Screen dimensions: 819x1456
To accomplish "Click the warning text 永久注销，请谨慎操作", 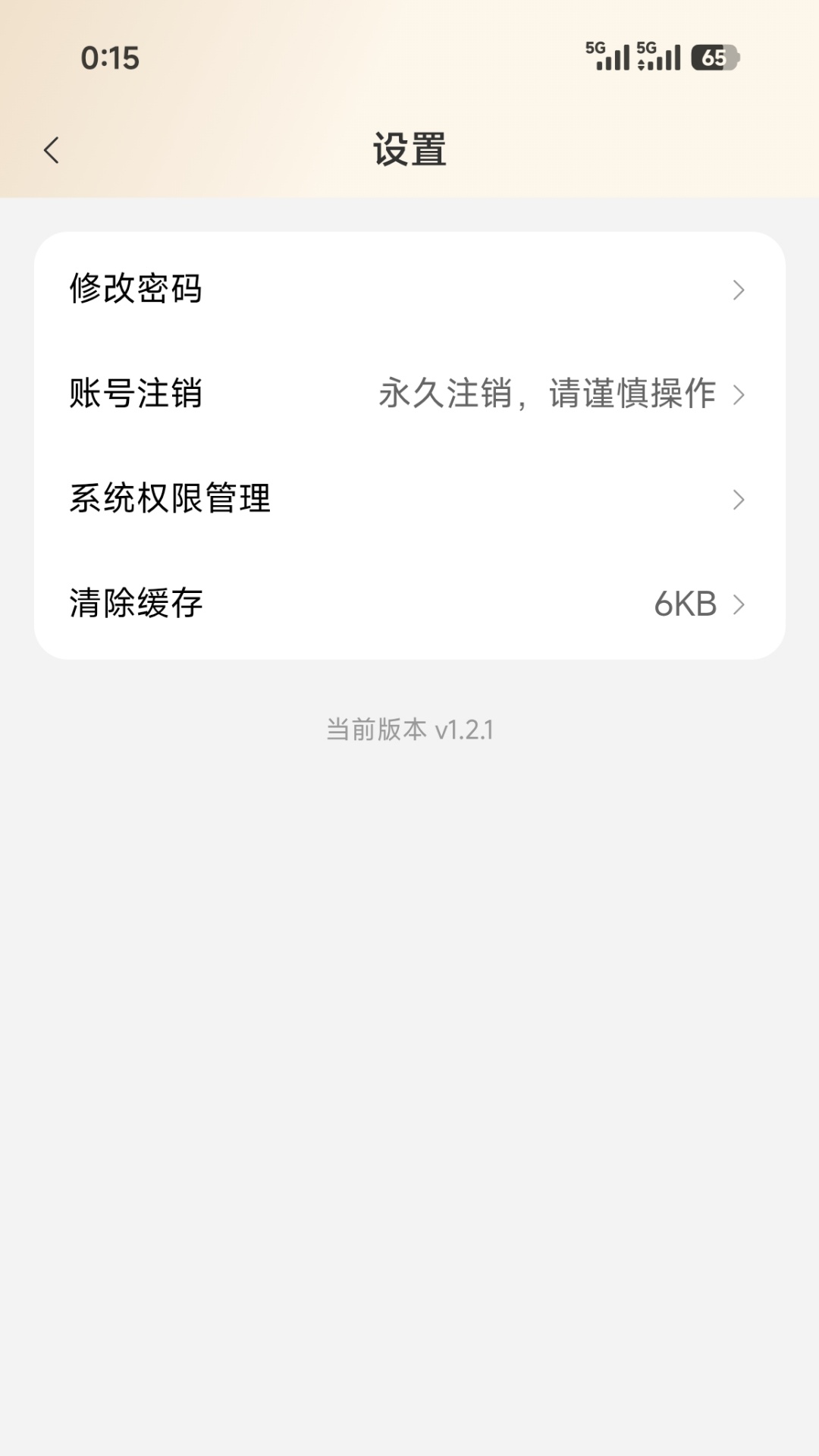I will click(546, 393).
